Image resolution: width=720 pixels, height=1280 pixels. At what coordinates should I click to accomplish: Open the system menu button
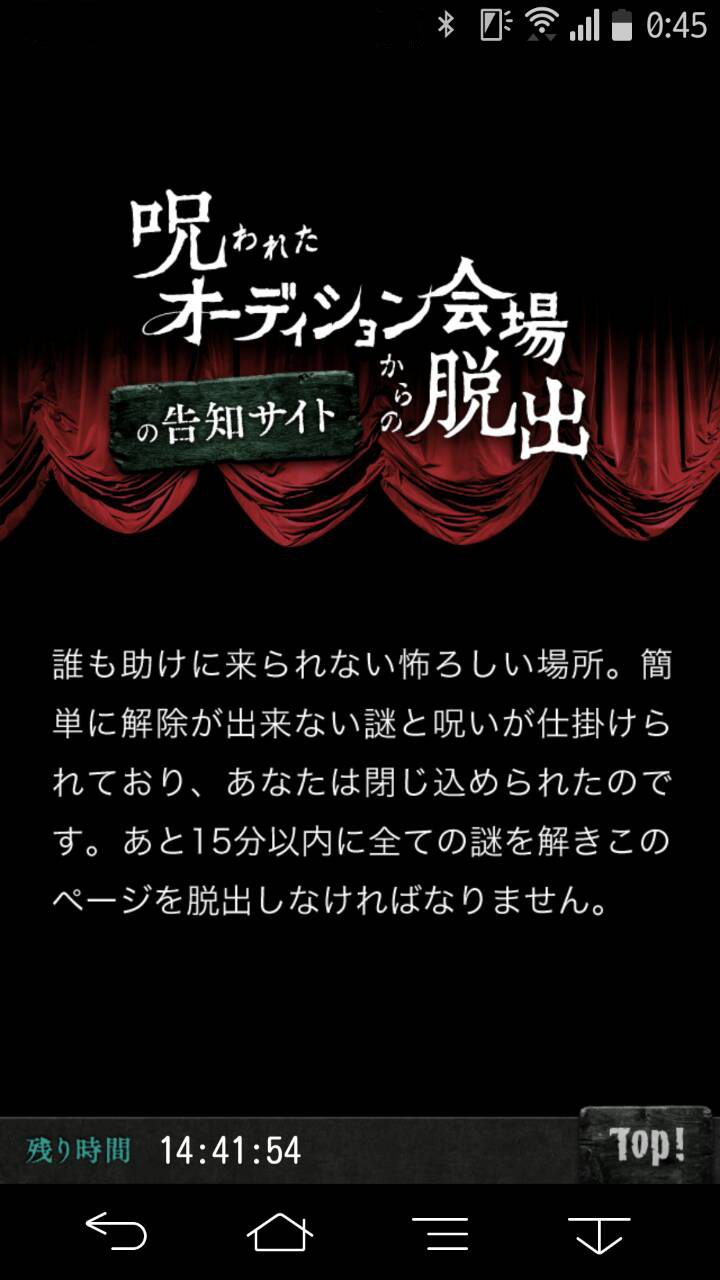440,1232
